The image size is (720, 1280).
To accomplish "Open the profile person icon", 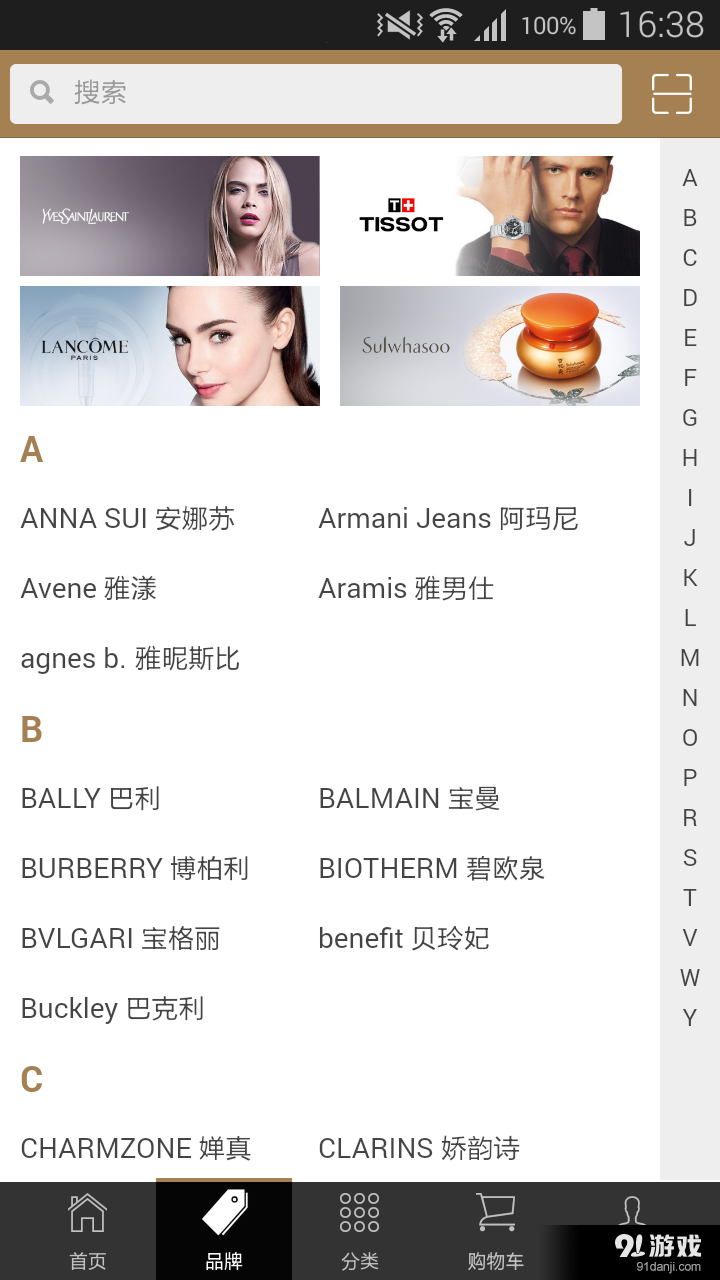I will coord(633,1211).
